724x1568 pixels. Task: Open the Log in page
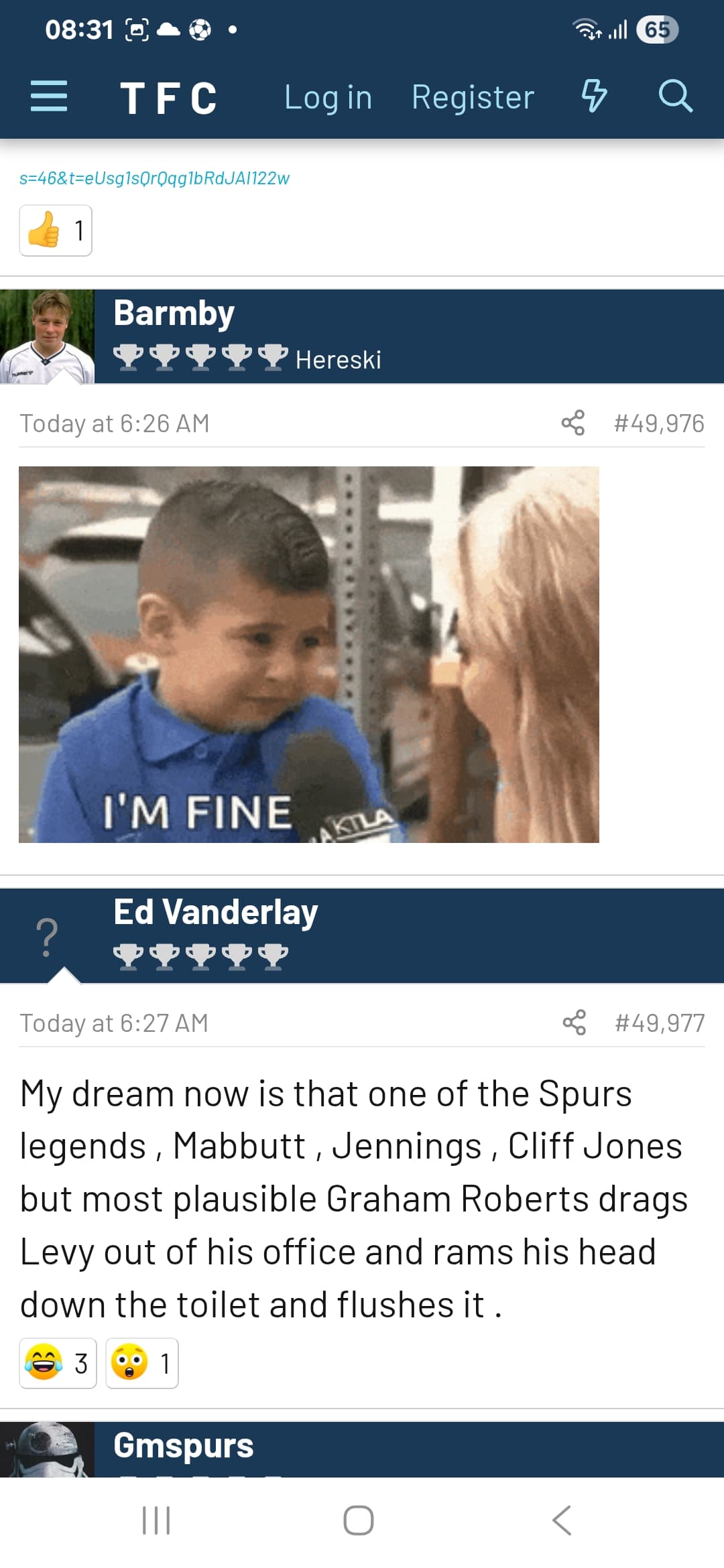coord(328,97)
